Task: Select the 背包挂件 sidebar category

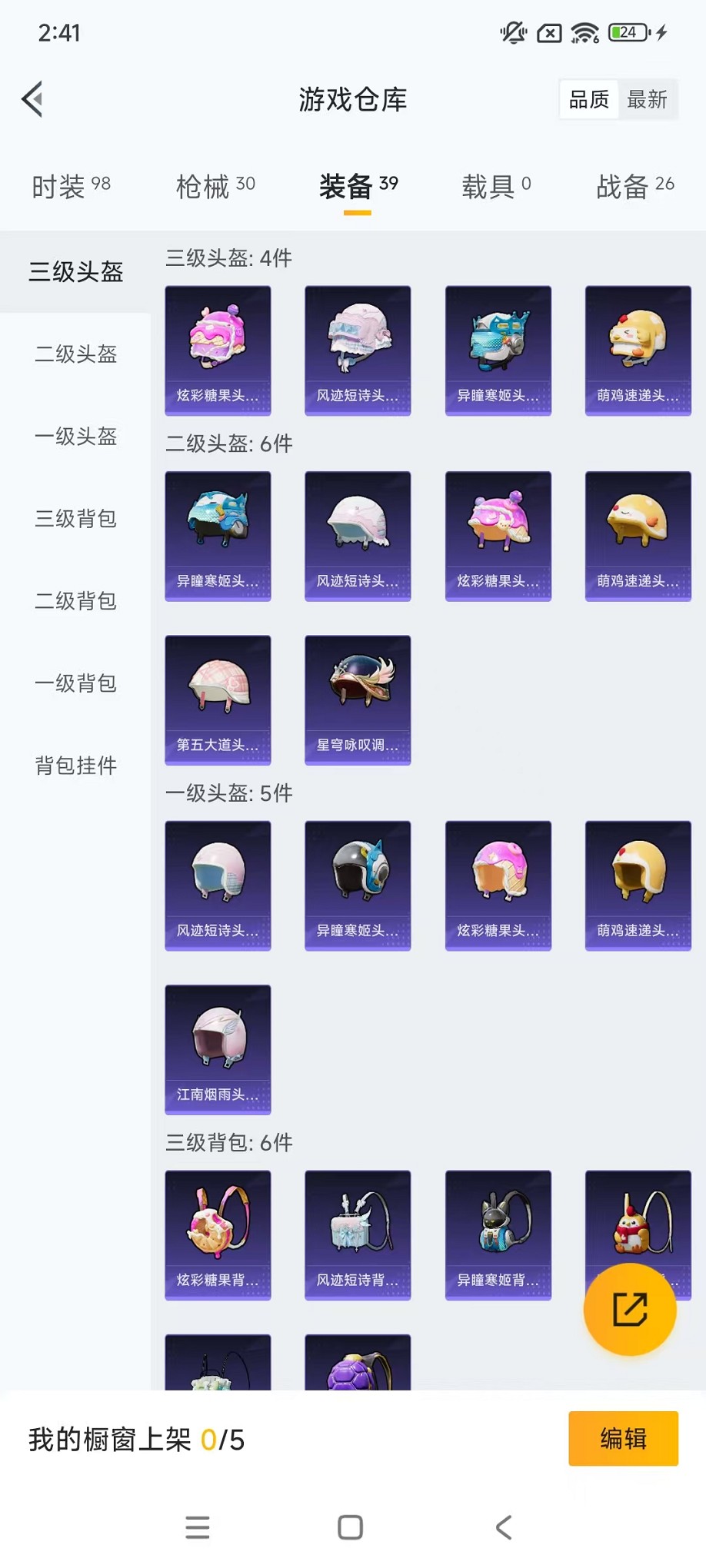Action: (75, 766)
